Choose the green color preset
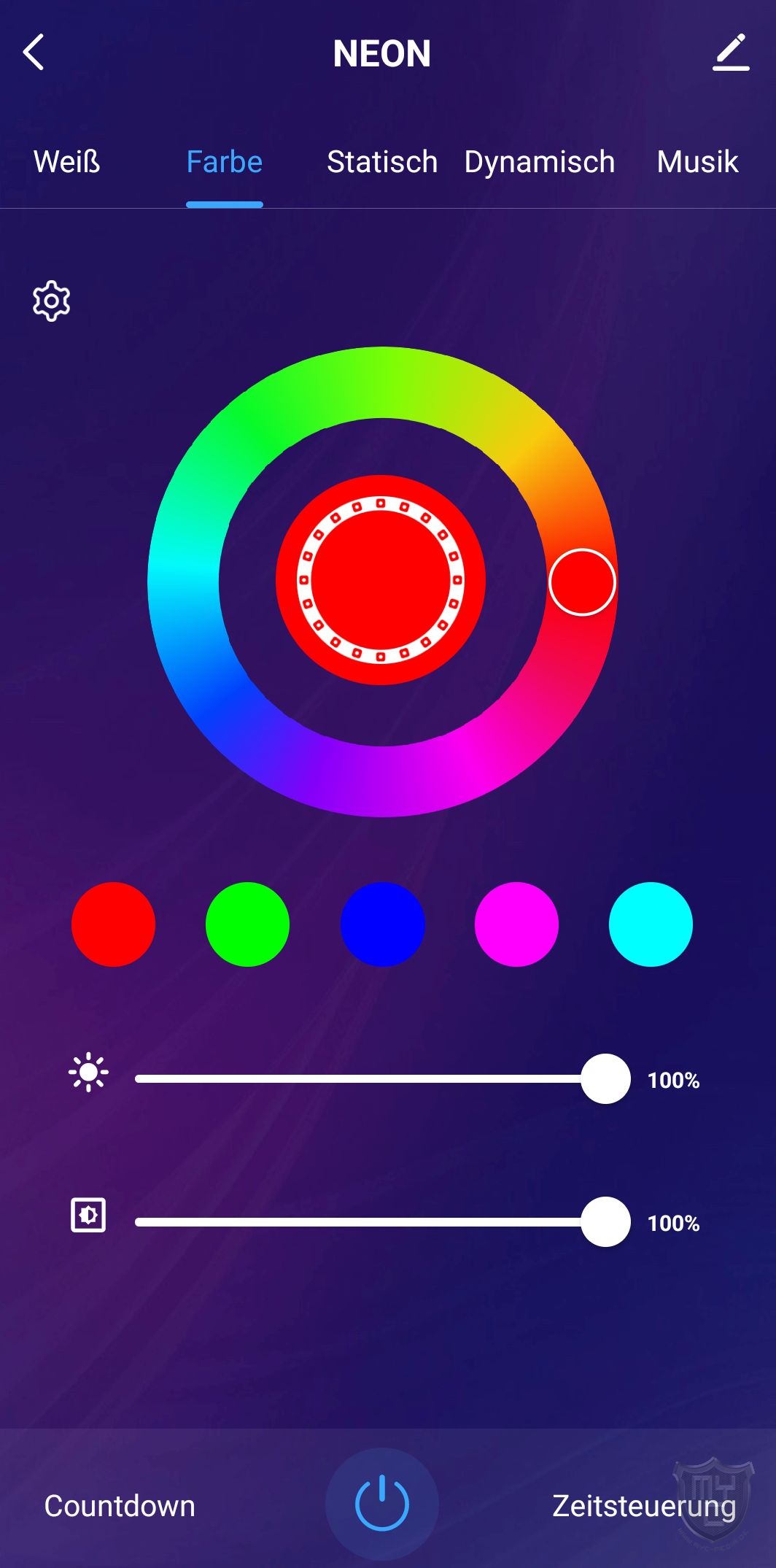Image resolution: width=776 pixels, height=1568 pixels. 247,924
